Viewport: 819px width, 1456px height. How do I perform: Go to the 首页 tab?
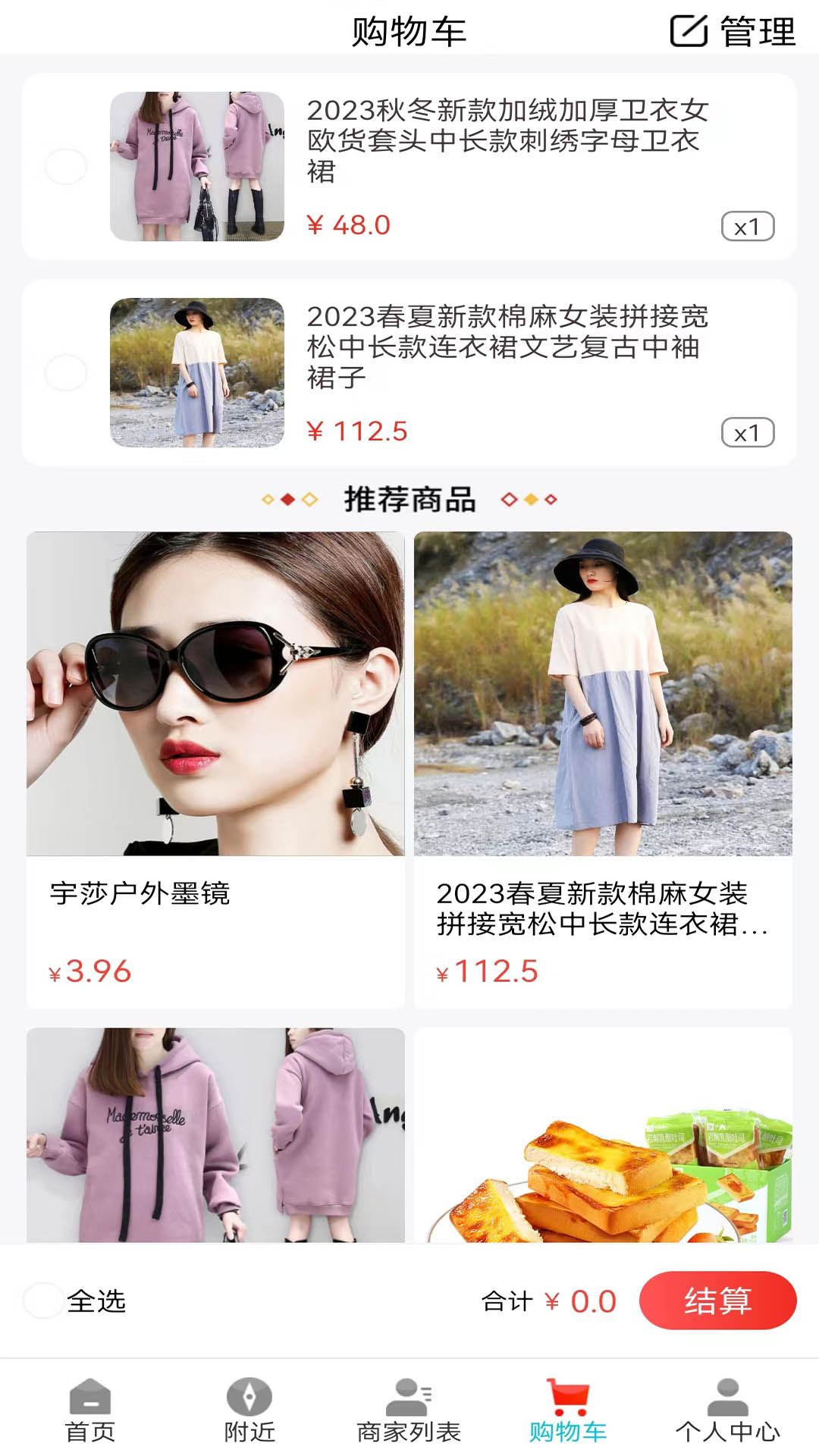[90, 1410]
